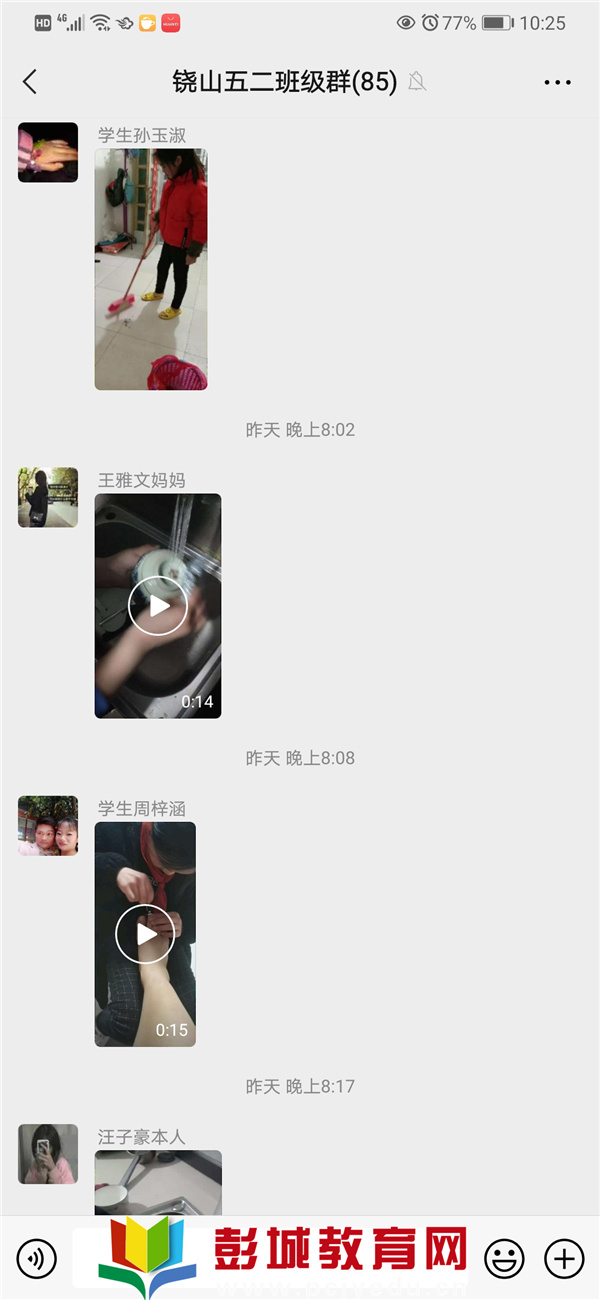This screenshot has height=1300, width=600.
Task: Open the group chat overflow menu
Action: [x=557, y=82]
